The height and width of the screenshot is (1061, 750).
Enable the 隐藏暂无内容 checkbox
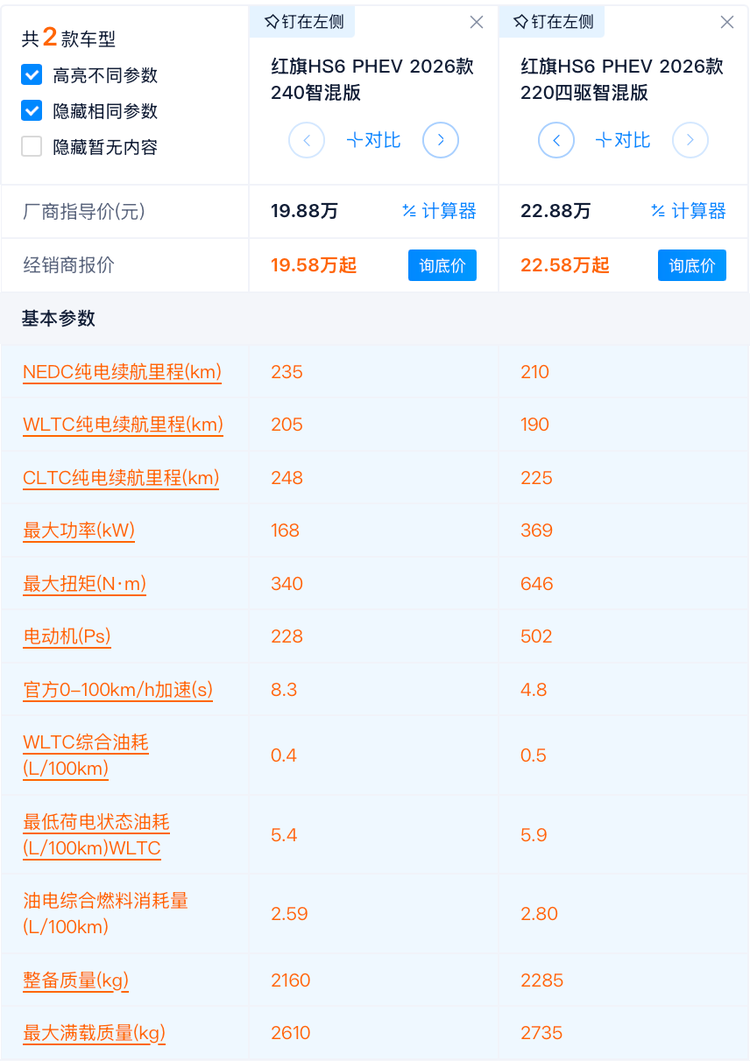click(32, 147)
